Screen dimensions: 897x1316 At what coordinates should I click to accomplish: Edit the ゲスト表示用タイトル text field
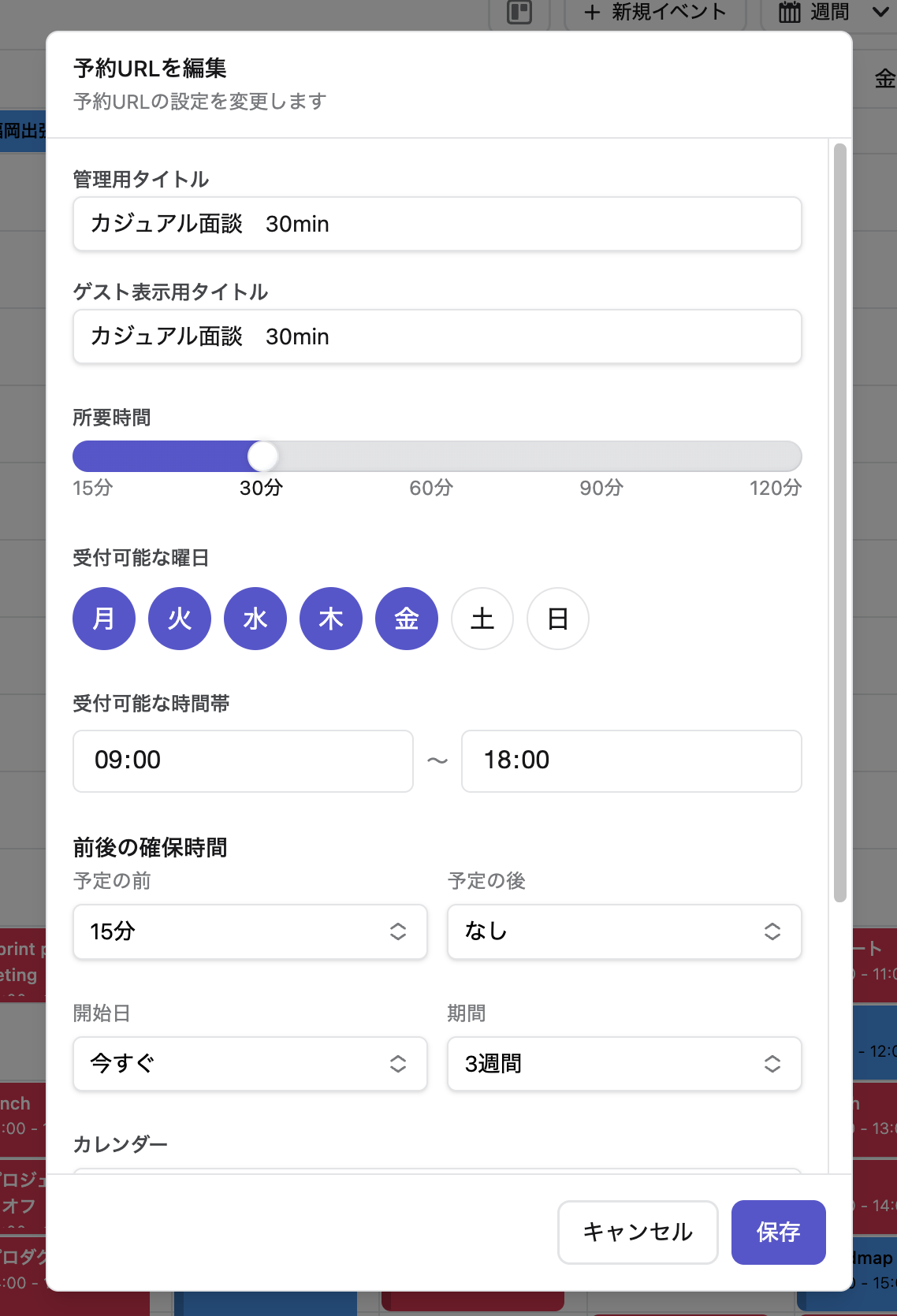(437, 336)
